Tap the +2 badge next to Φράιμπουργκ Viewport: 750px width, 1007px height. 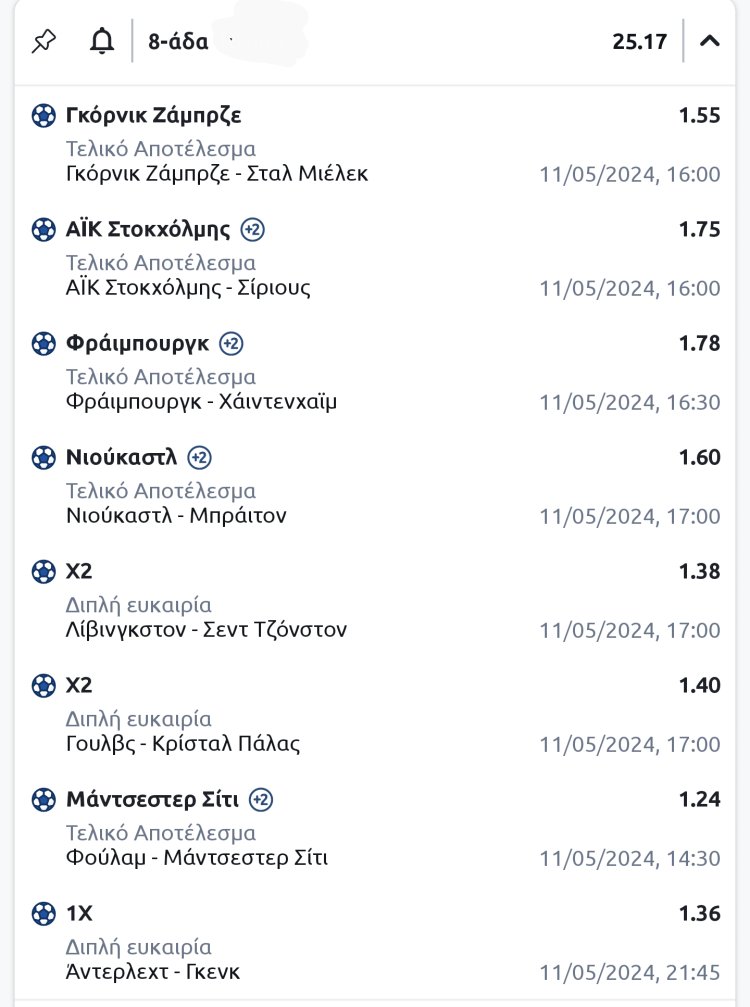click(x=232, y=344)
